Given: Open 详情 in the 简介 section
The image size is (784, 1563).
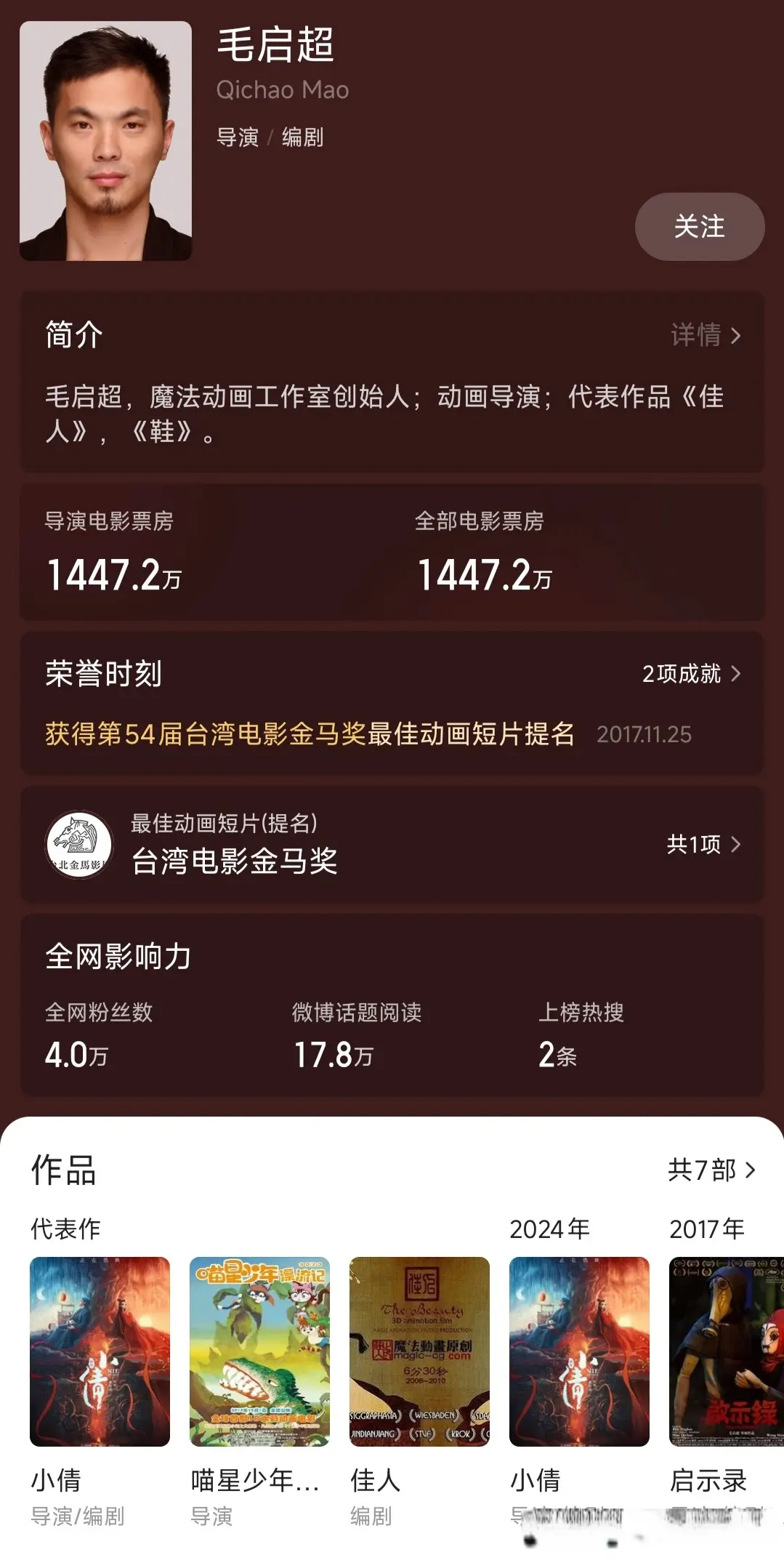Looking at the screenshot, I should click(705, 335).
